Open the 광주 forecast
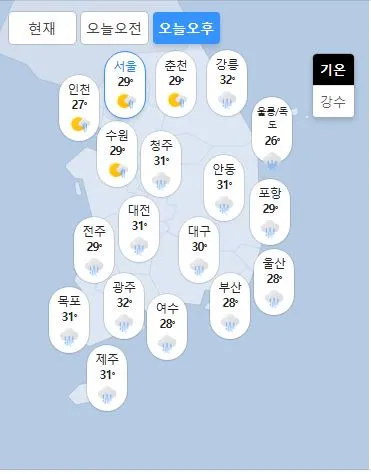This screenshot has width=371, height=474. [124, 306]
